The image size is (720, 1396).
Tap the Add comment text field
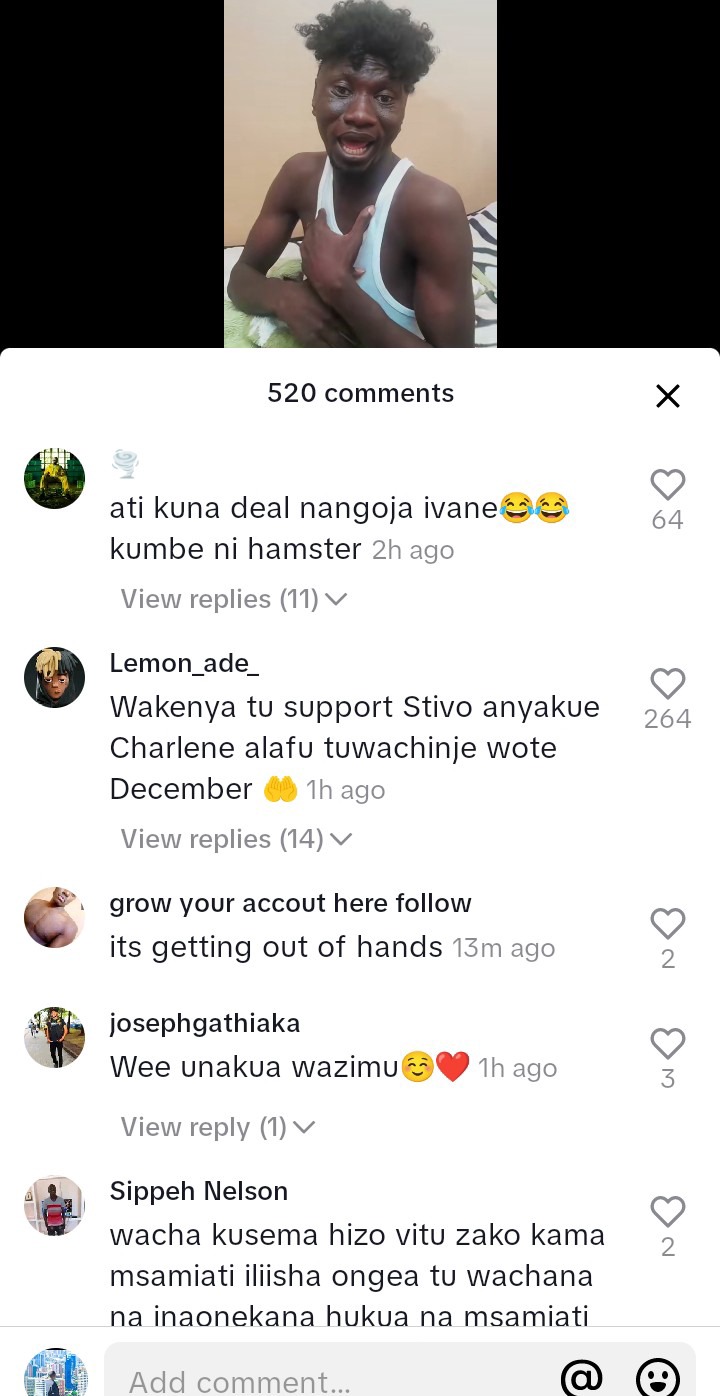[x=330, y=1380]
